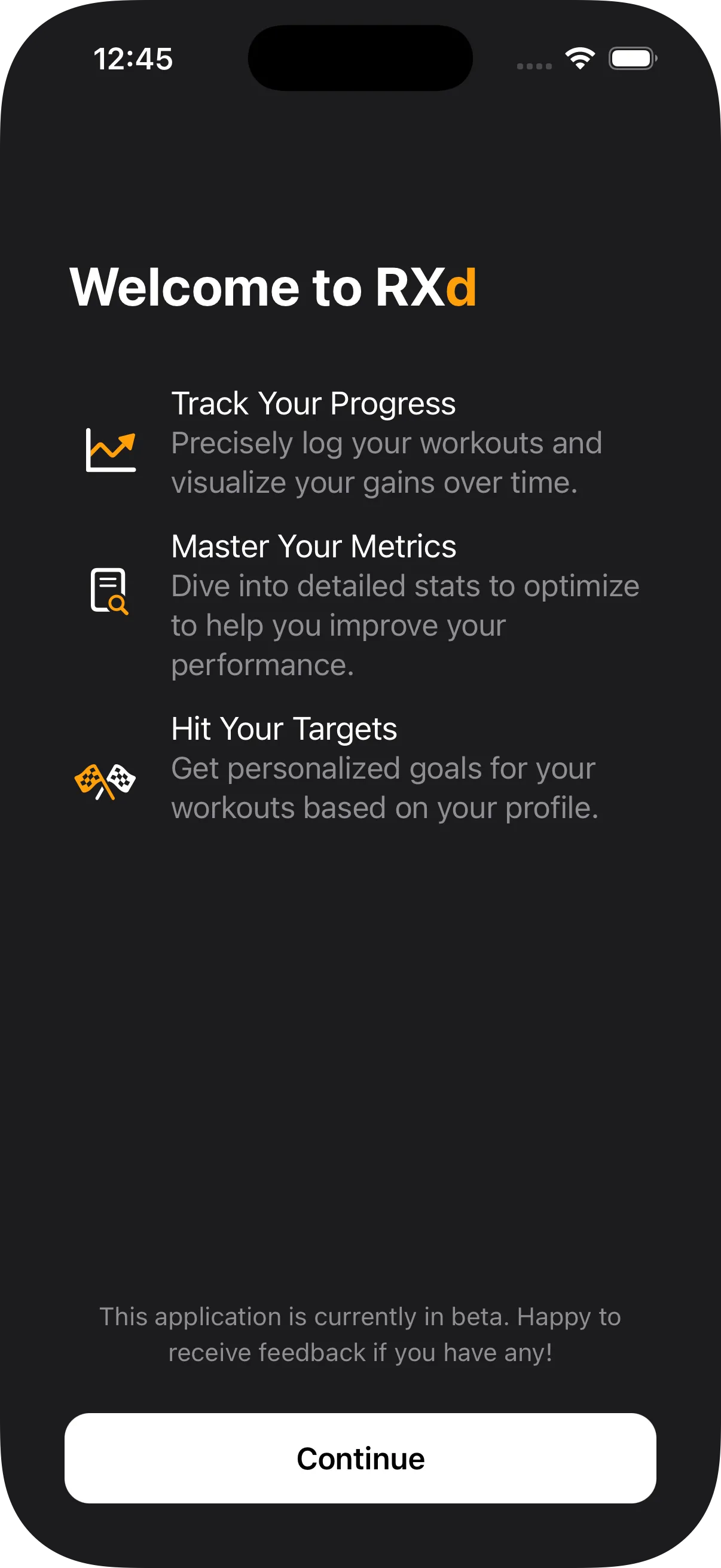
Task: Click the orange d in RXd
Action: coord(460,288)
